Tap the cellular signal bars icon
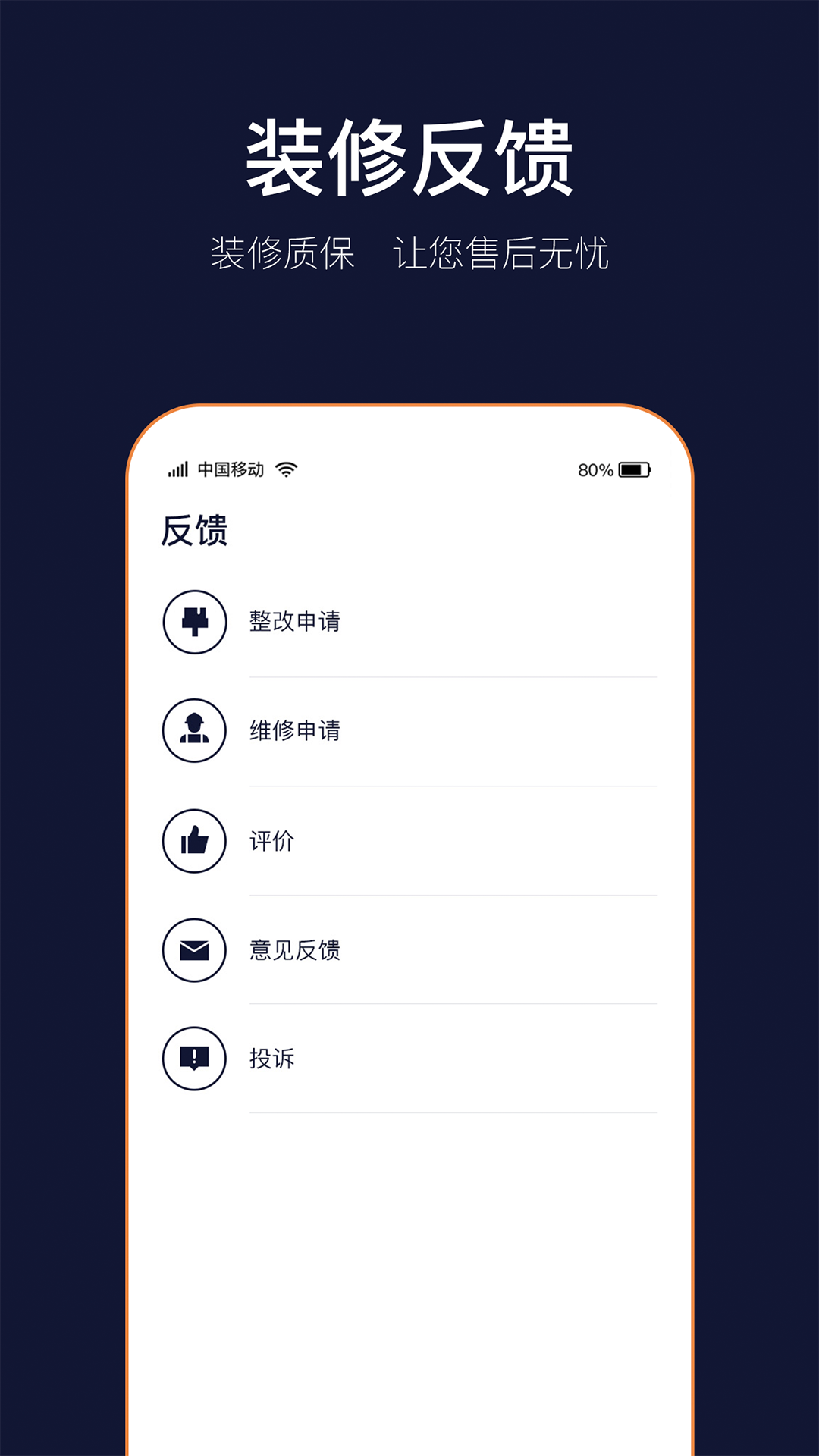 click(x=176, y=470)
